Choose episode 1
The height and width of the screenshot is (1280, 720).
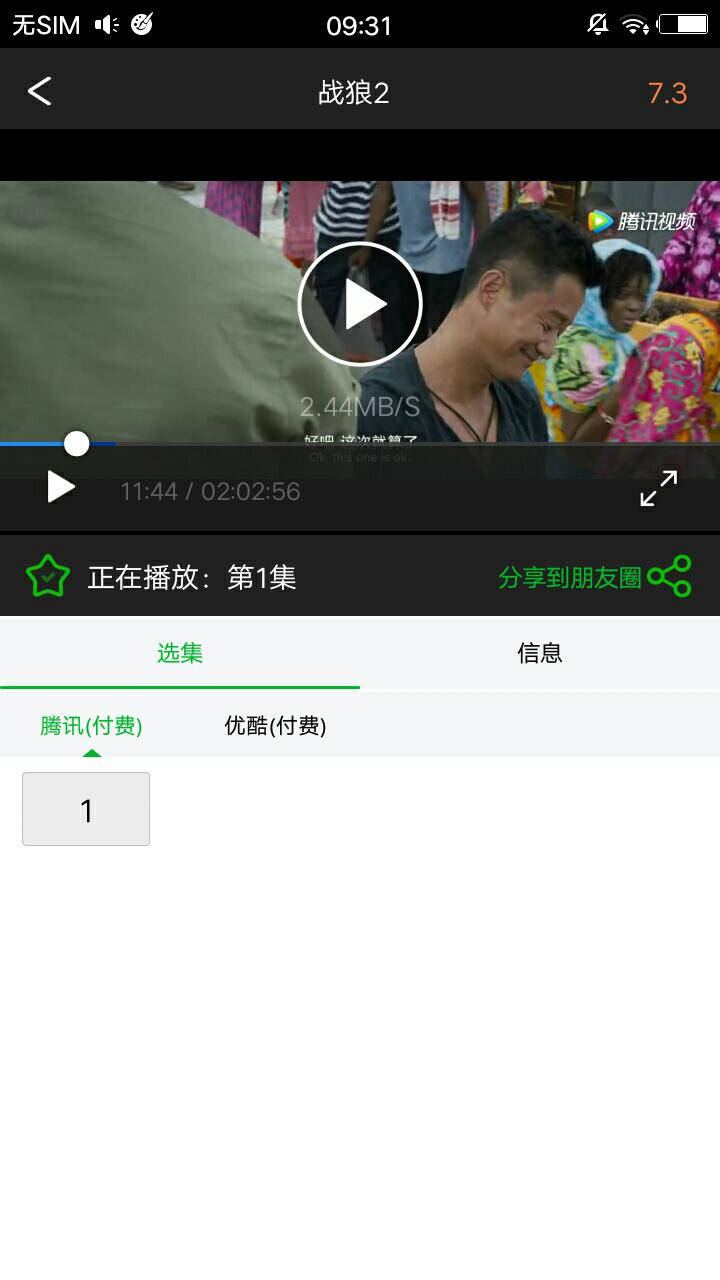coord(86,809)
